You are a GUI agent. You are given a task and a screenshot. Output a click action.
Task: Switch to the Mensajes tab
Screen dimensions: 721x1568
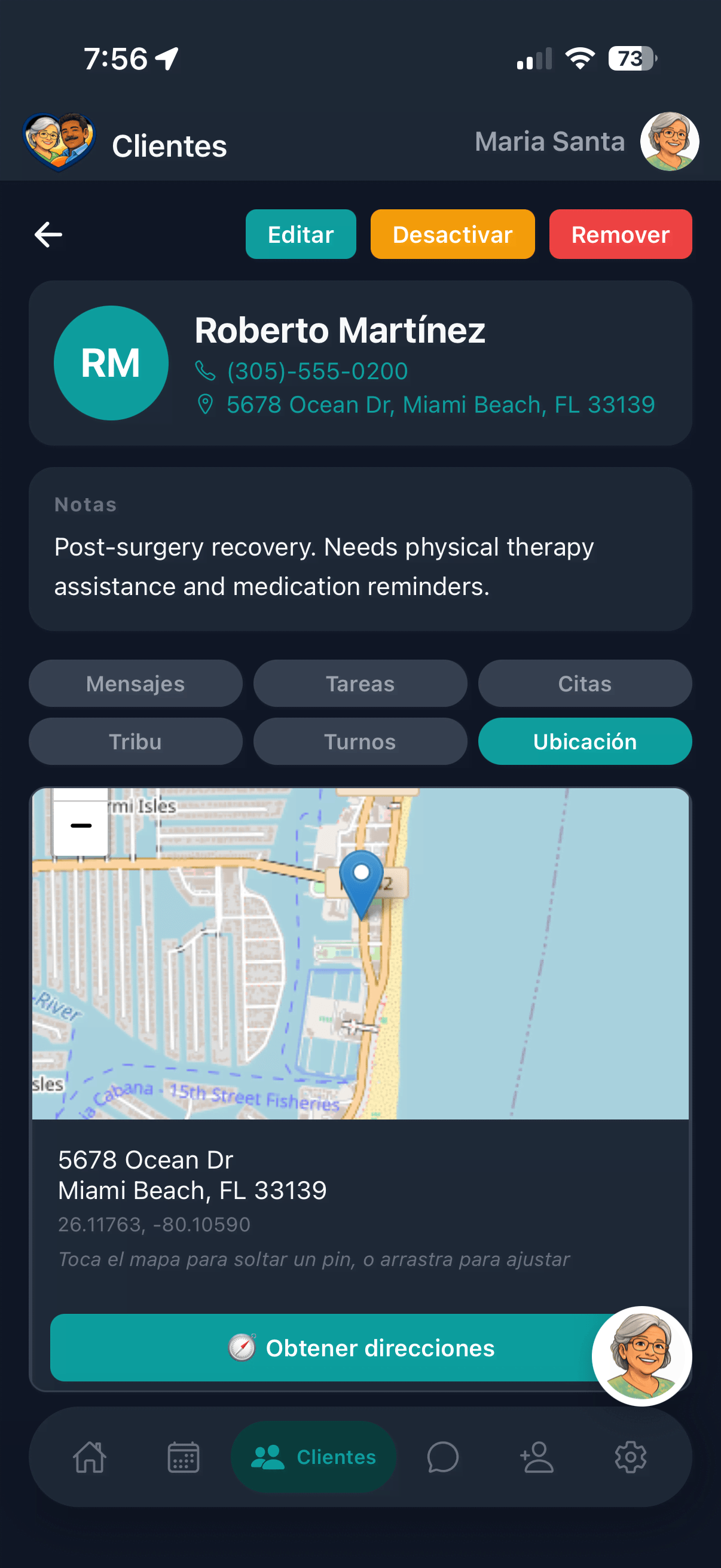click(x=135, y=683)
